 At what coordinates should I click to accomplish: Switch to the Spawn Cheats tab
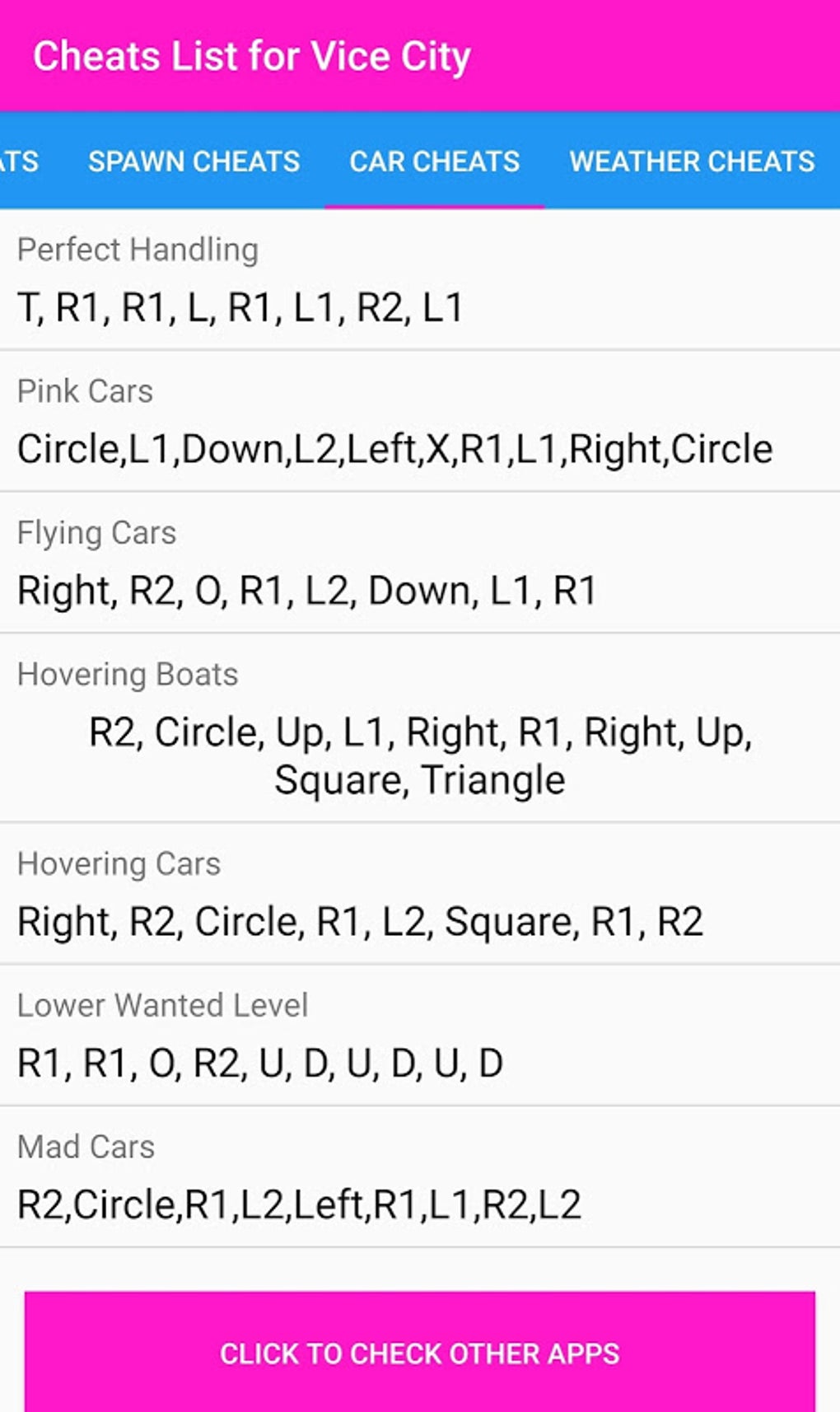[x=194, y=161]
